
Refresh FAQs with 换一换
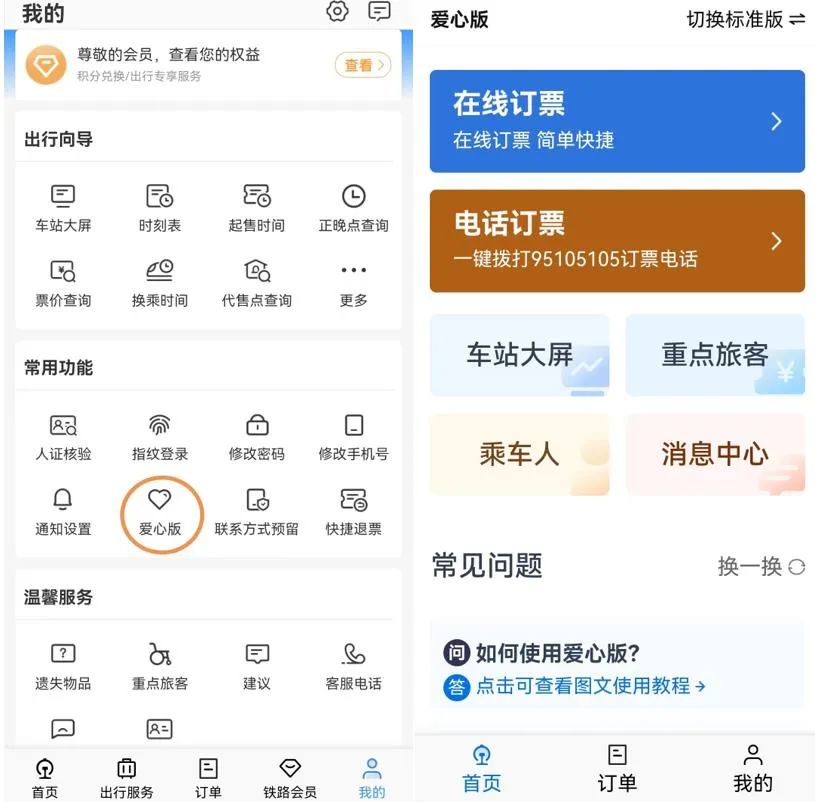pyautogui.click(x=761, y=566)
